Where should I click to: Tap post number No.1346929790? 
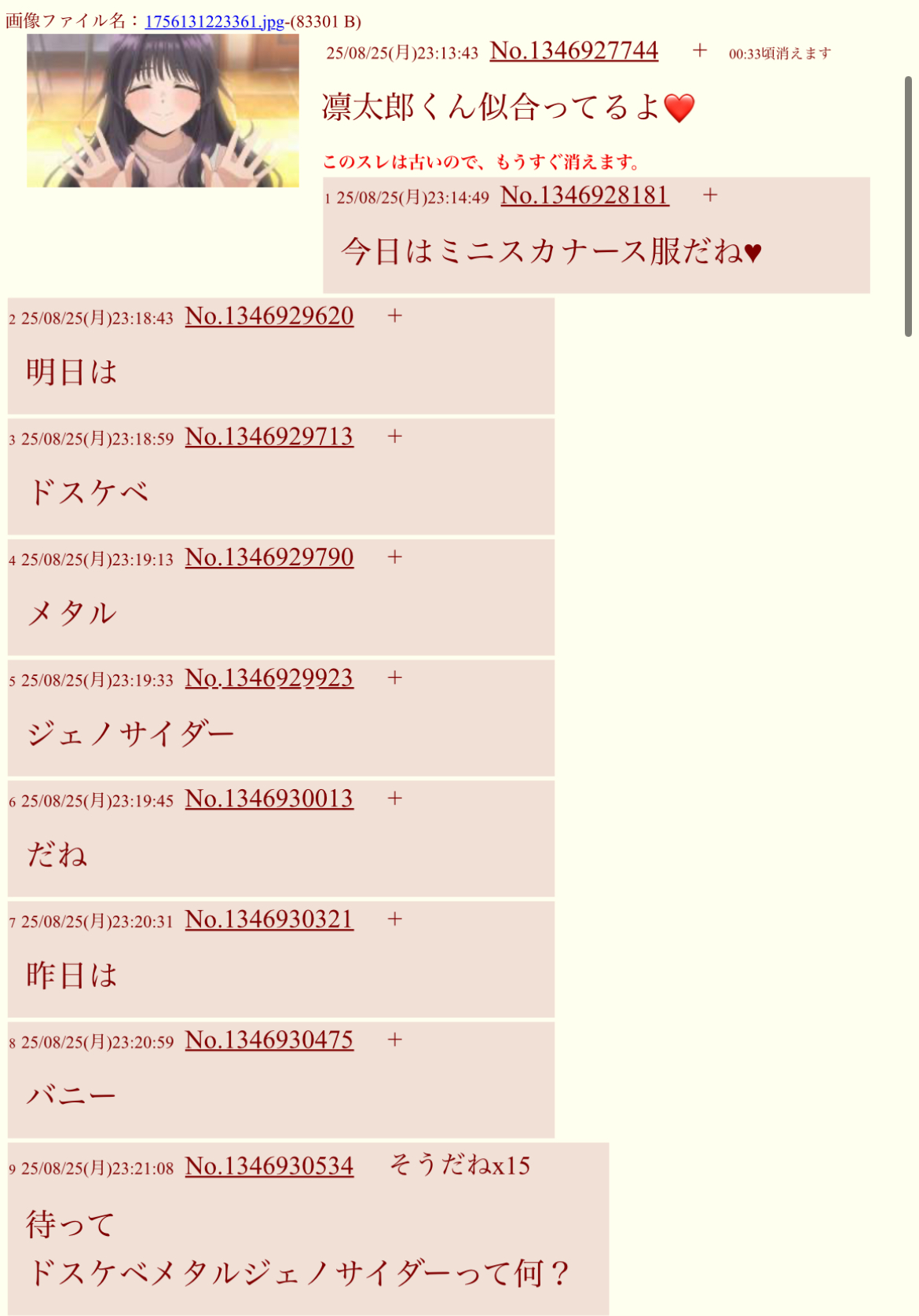tap(269, 558)
